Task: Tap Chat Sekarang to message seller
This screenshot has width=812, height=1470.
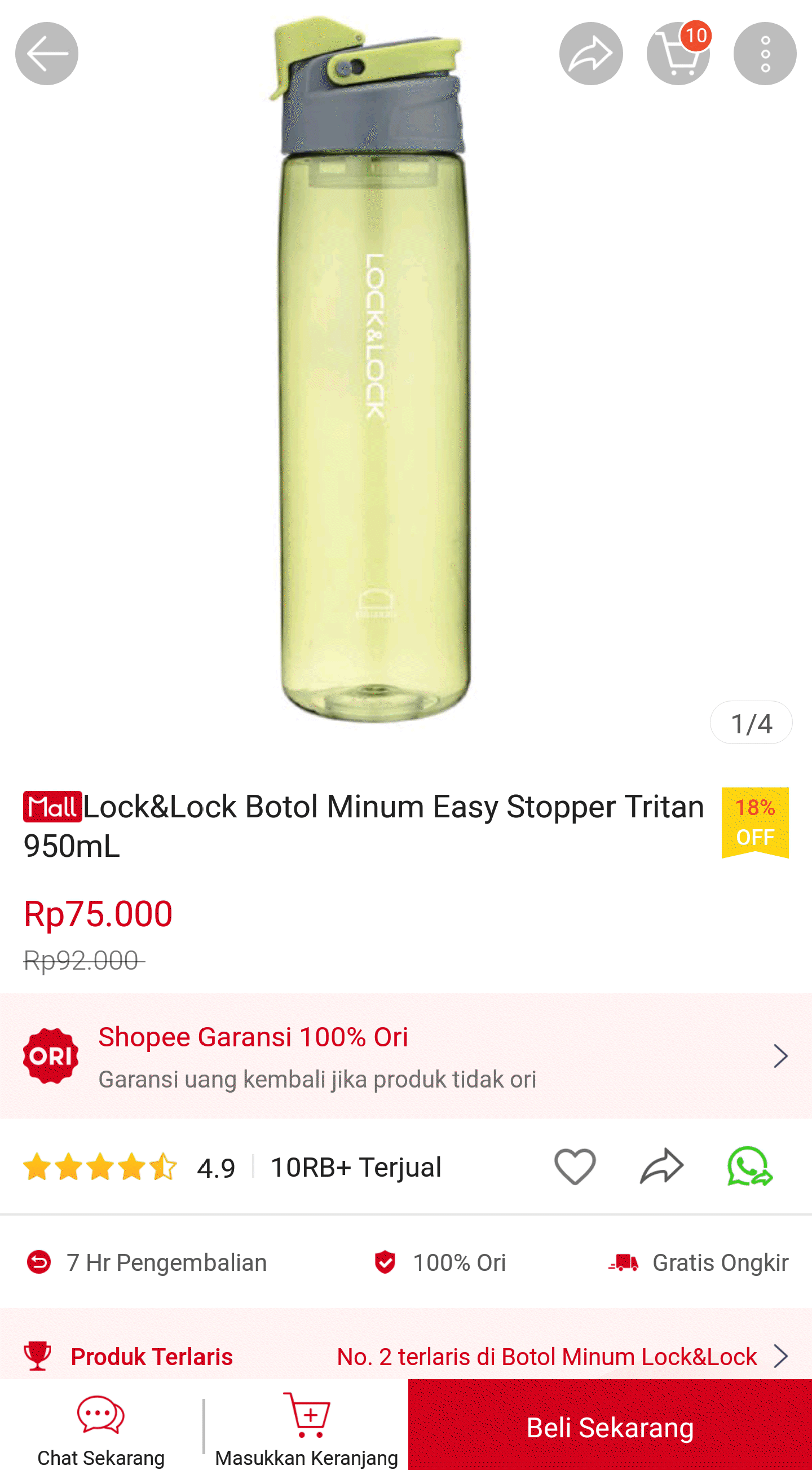Action: tap(101, 1428)
